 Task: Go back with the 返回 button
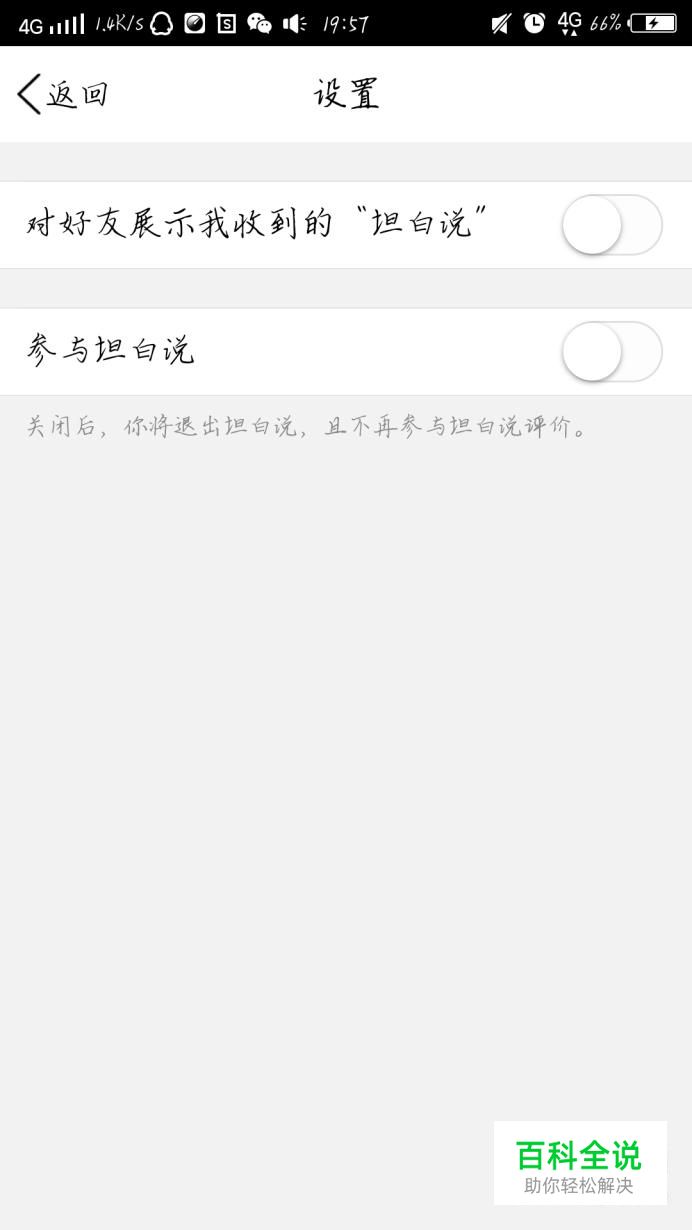click(x=62, y=94)
